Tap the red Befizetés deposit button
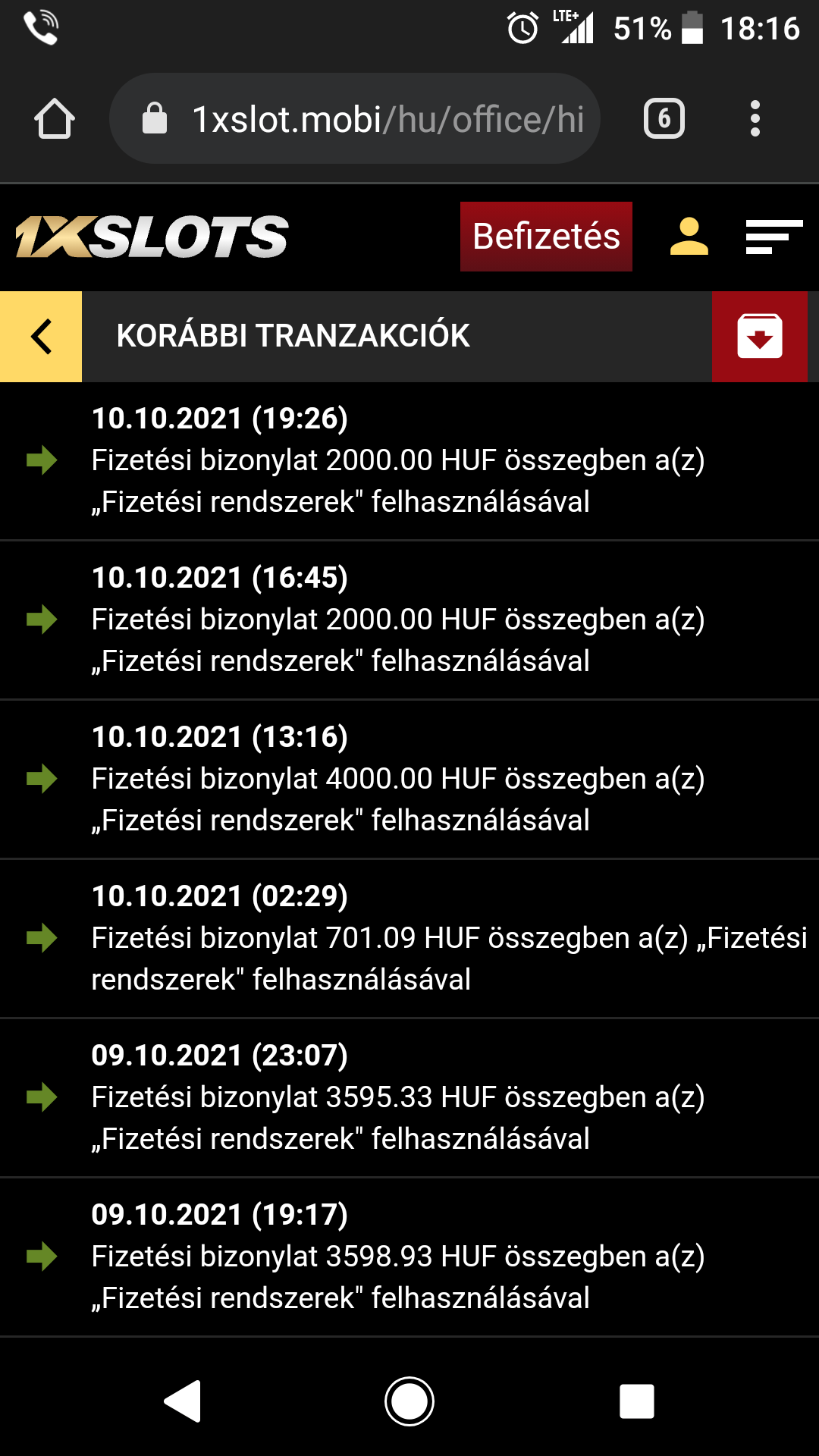 pos(546,237)
